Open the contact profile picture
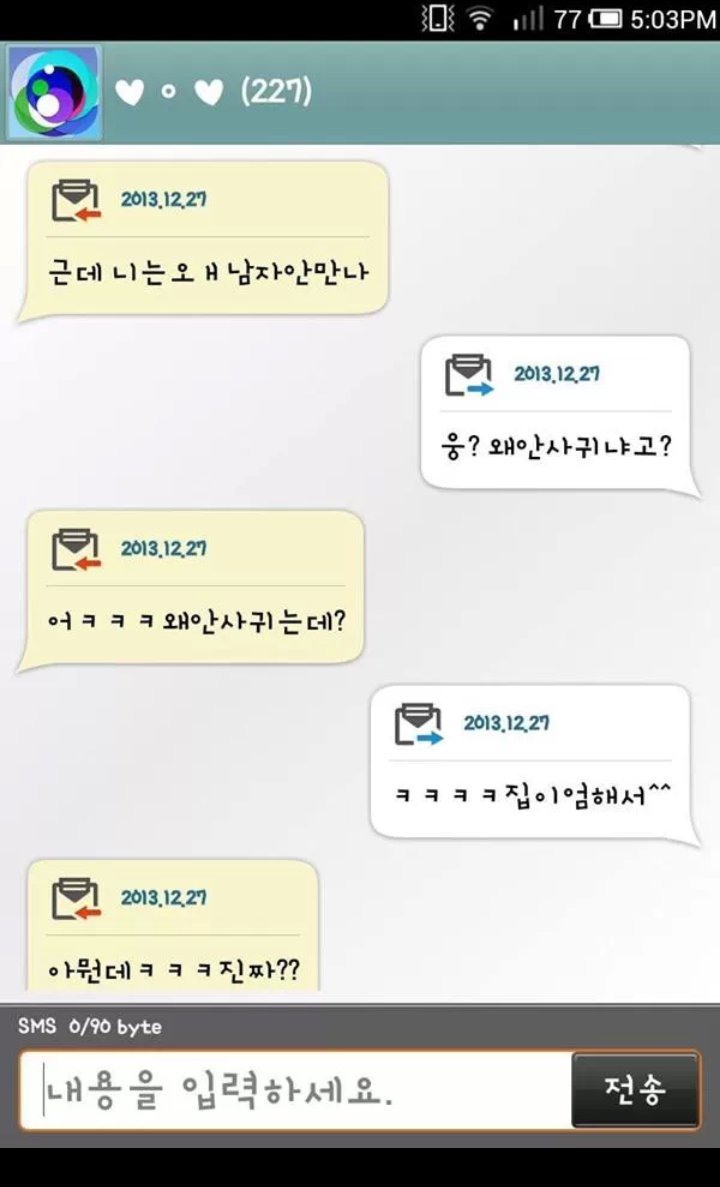Viewport: 720px width, 1187px height. pos(55,92)
